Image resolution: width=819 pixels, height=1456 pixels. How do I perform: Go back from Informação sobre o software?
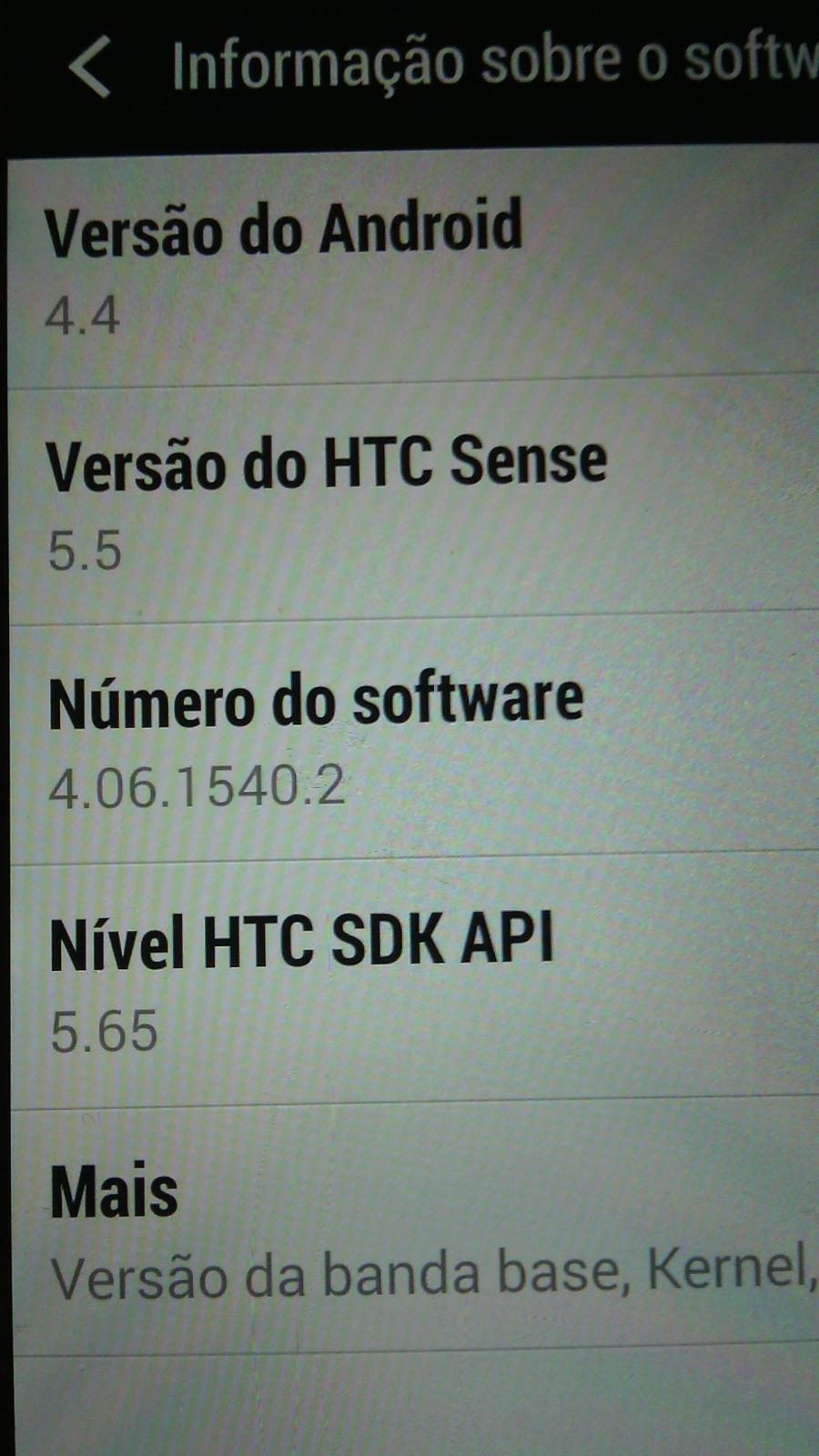coord(91,66)
